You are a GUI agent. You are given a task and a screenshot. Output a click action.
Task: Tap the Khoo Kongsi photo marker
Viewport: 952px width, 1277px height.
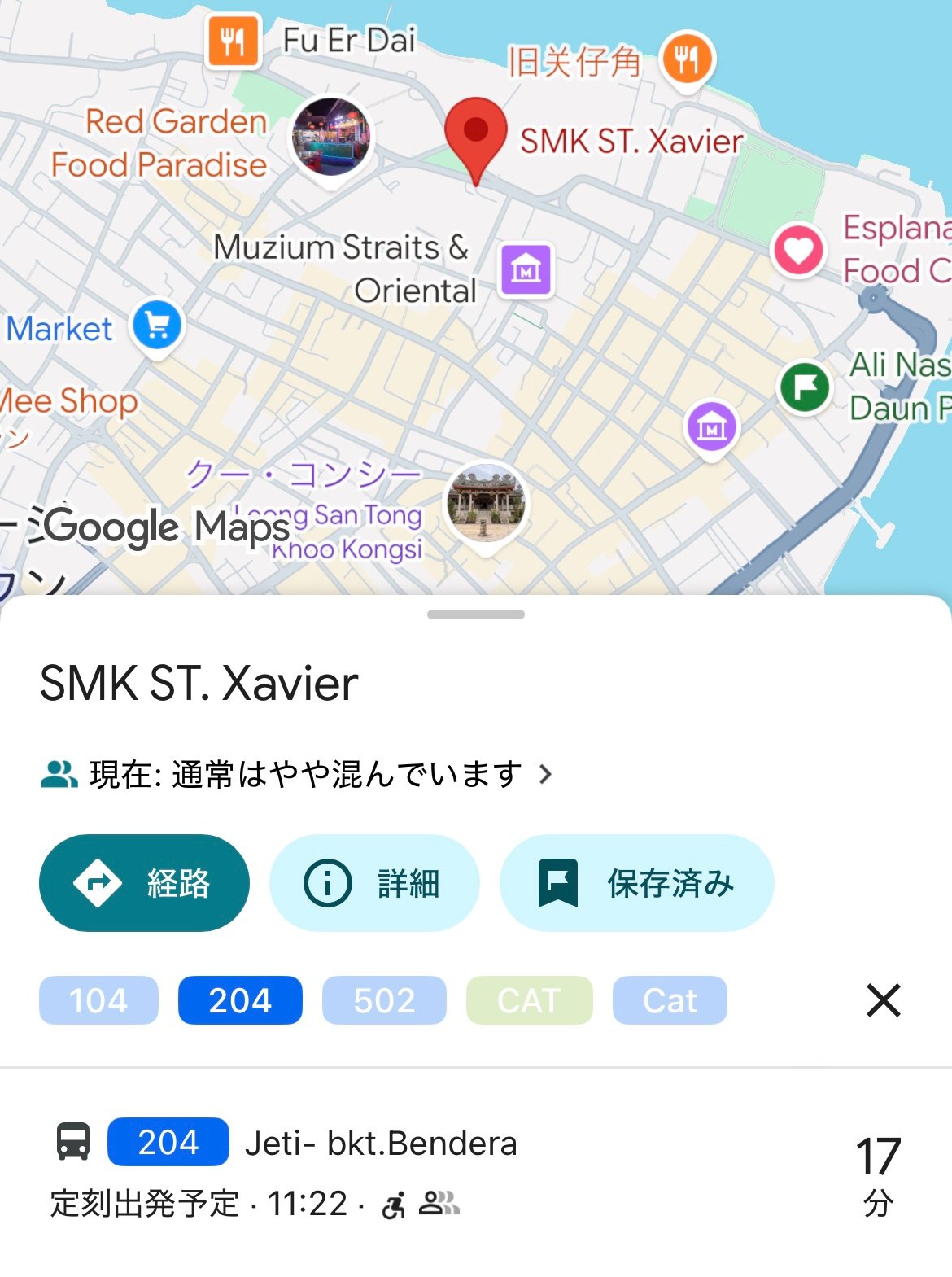(x=485, y=504)
